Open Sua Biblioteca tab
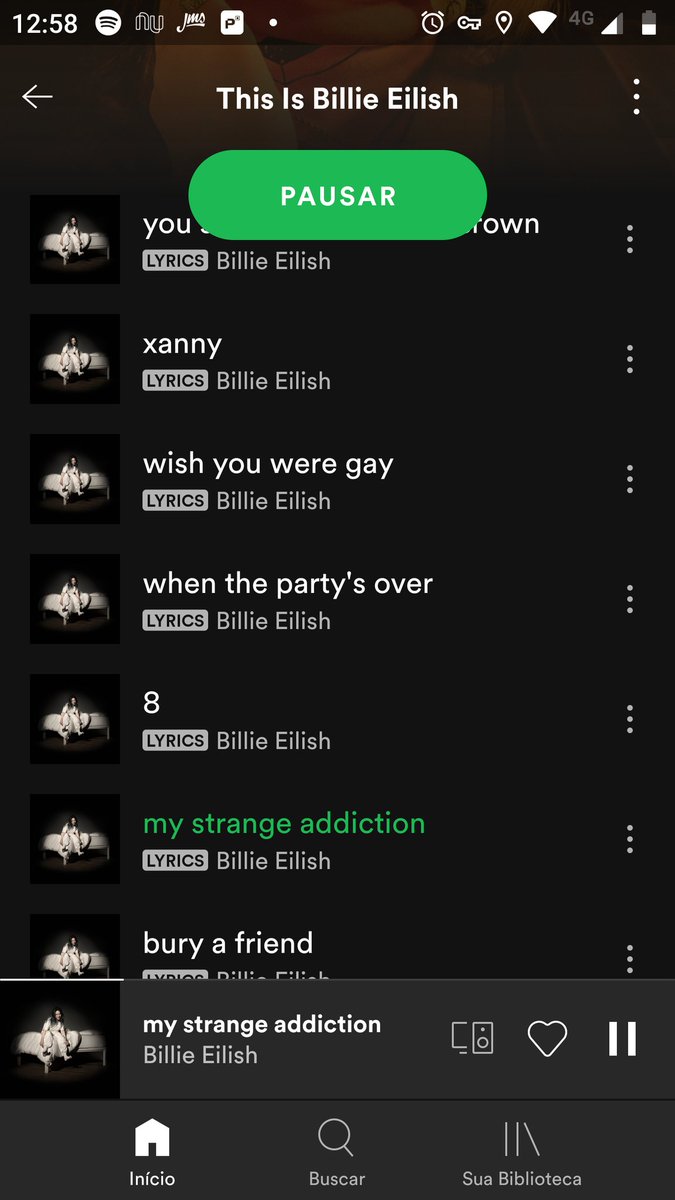 click(x=521, y=1152)
